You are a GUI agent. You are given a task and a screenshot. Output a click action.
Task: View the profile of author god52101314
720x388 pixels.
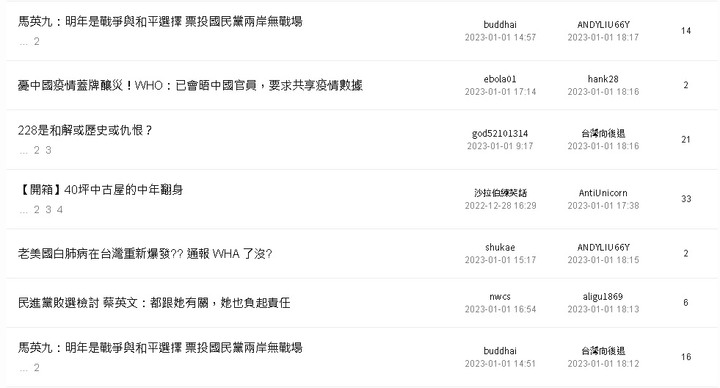click(x=500, y=134)
